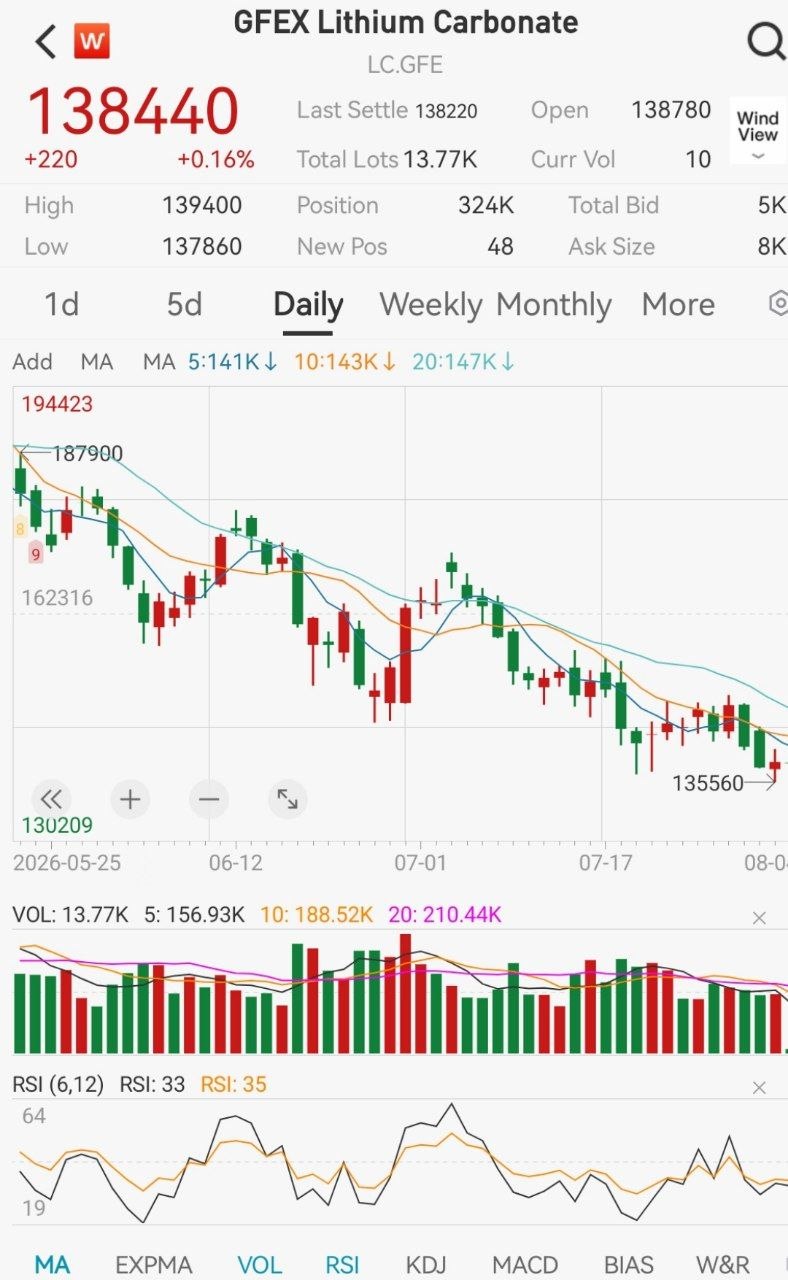Image resolution: width=788 pixels, height=1280 pixels.
Task: Expand chart to full screen
Action: [x=288, y=799]
